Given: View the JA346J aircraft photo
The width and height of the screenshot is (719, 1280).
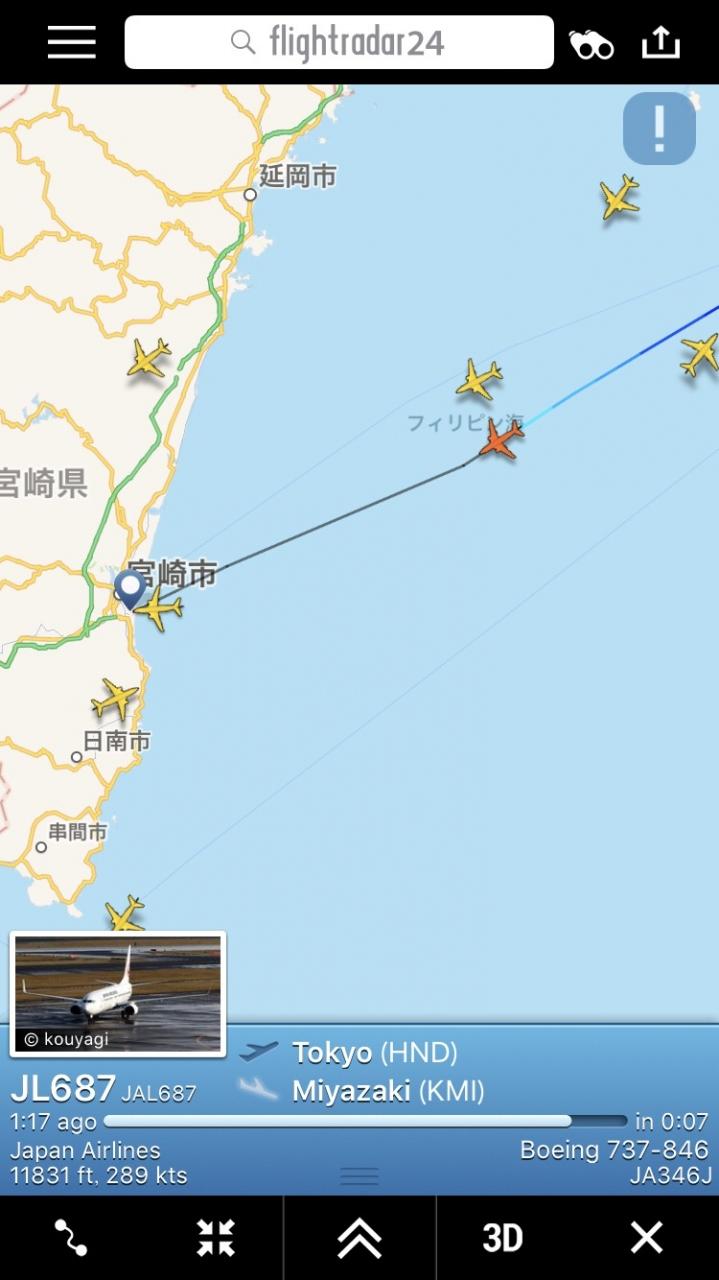Looking at the screenshot, I should (x=118, y=993).
